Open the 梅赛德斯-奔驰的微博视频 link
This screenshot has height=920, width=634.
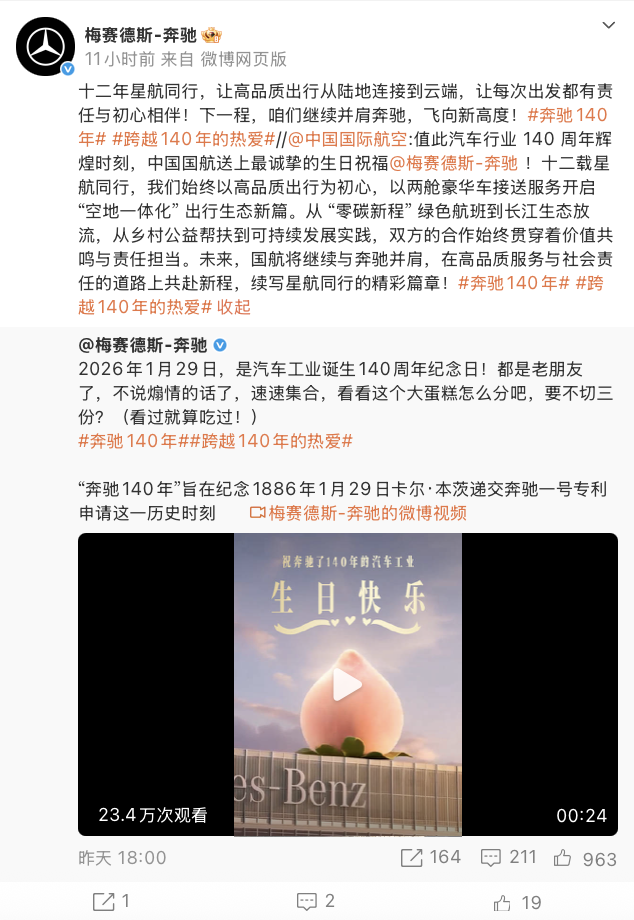pos(357,513)
